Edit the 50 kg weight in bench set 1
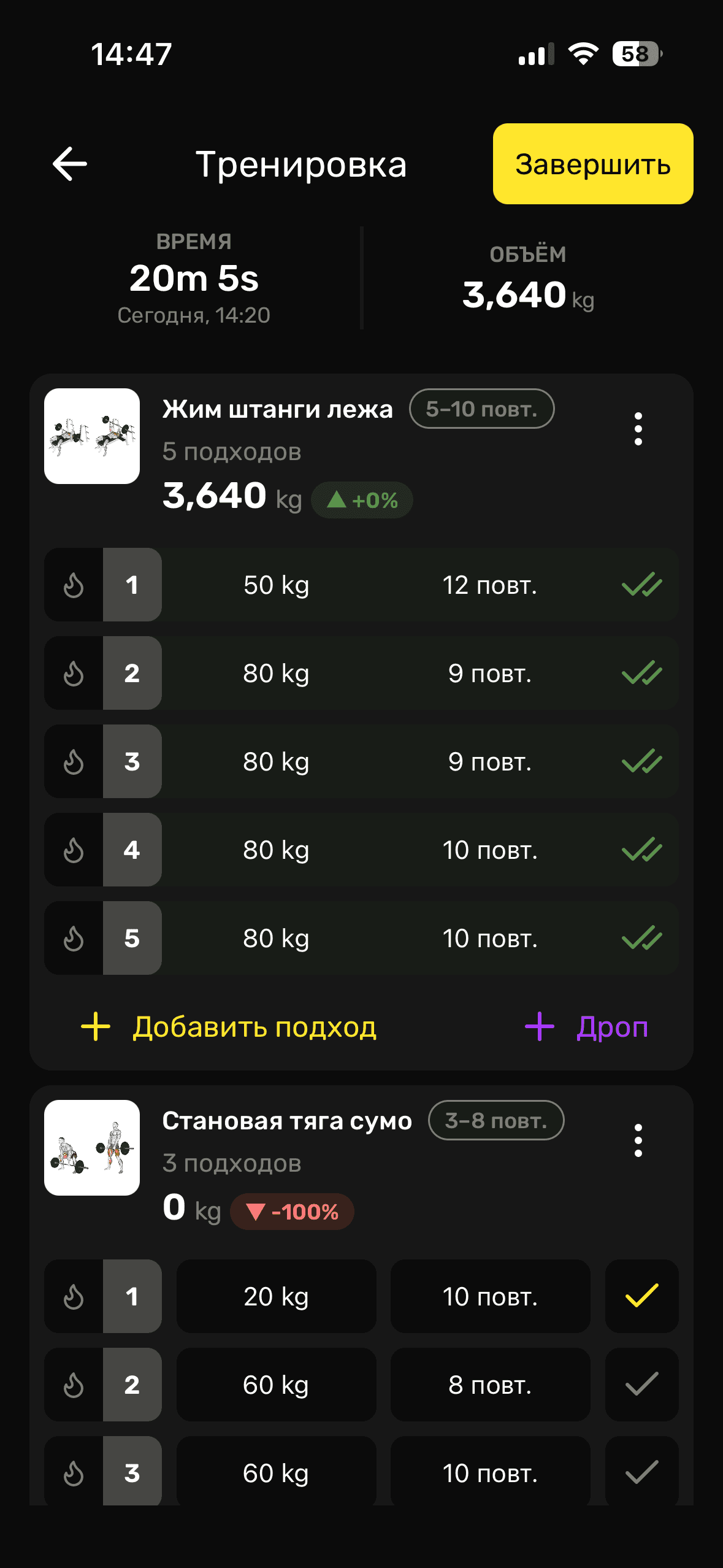The height and width of the screenshot is (1568, 723). pos(277,585)
